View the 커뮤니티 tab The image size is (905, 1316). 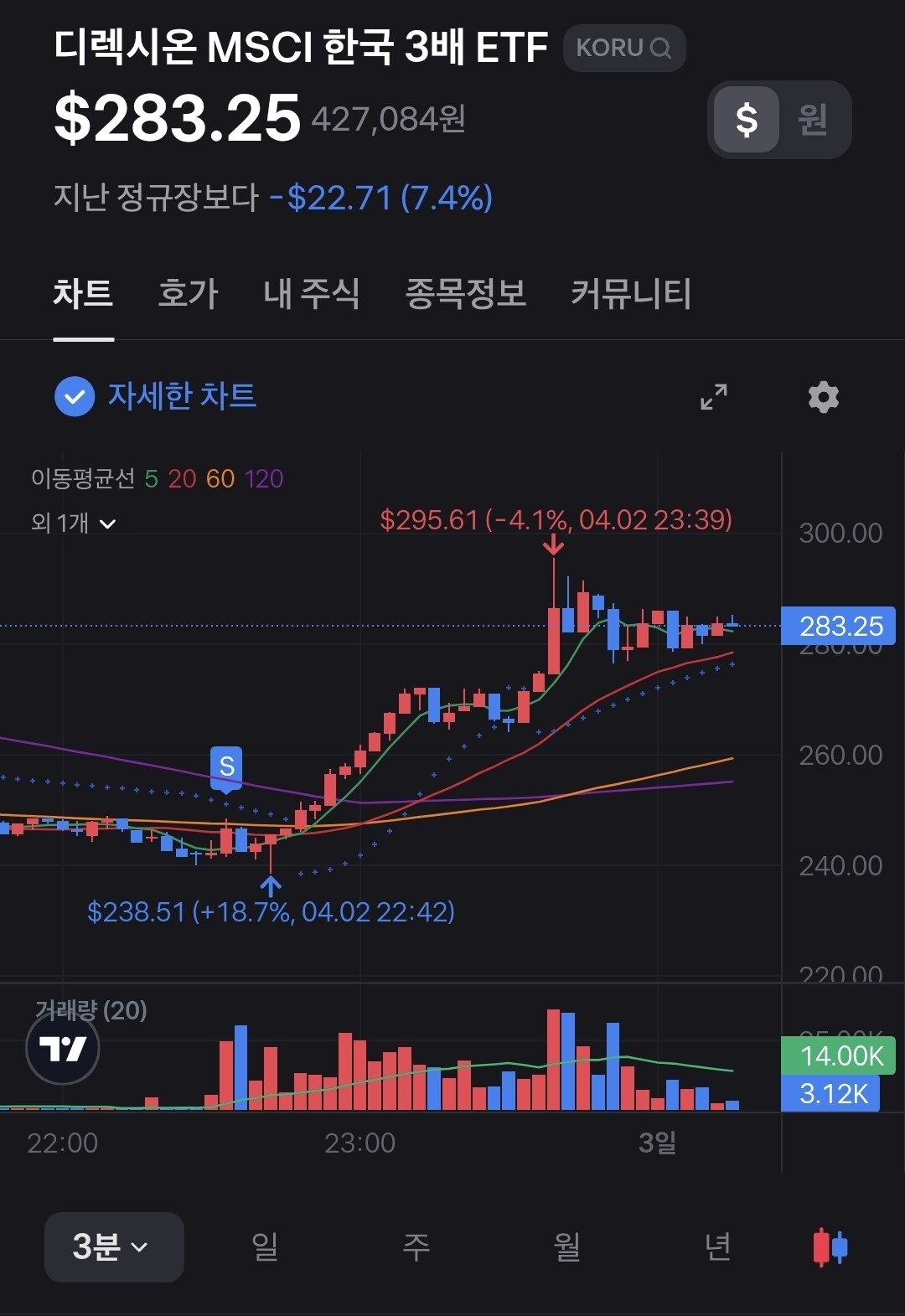(x=631, y=294)
